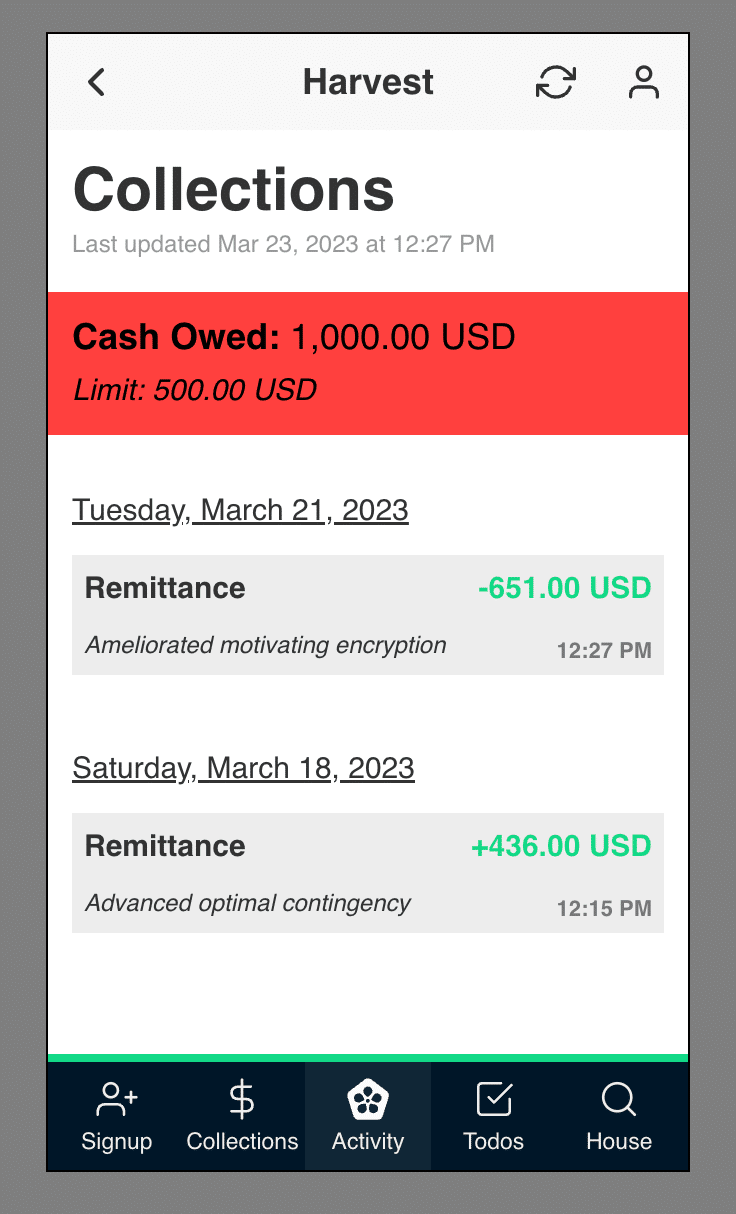Image resolution: width=736 pixels, height=1214 pixels.
Task: Refresh the collections data
Action: click(556, 82)
